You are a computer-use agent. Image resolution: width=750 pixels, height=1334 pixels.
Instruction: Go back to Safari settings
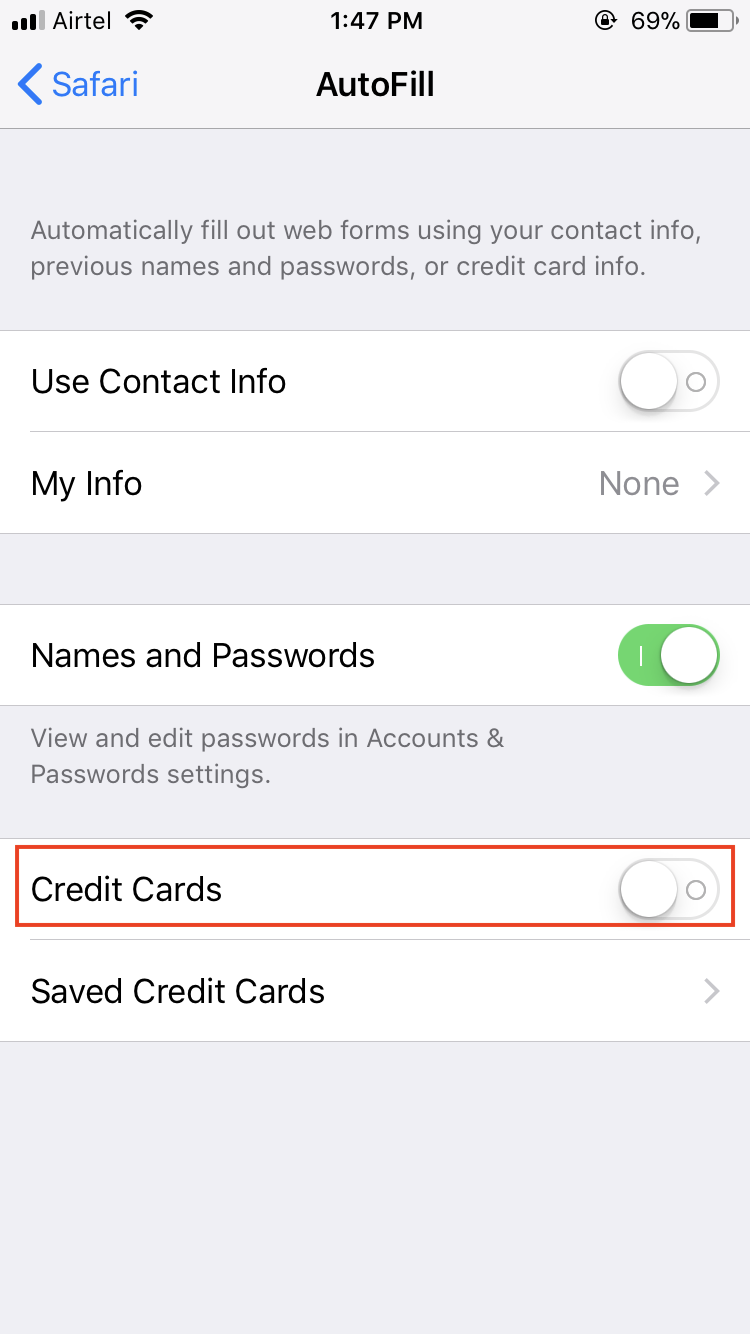click(78, 85)
